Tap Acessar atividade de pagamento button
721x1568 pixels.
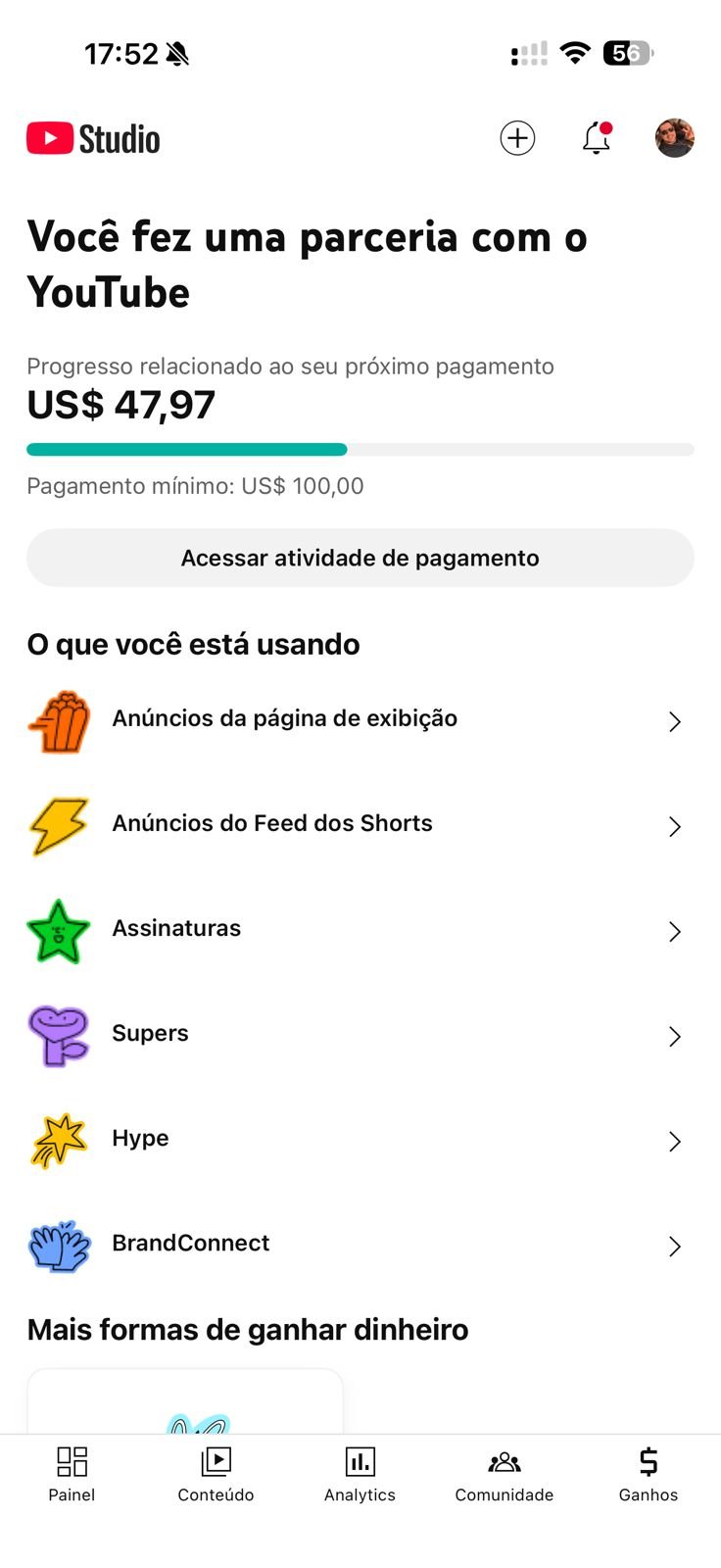(x=360, y=558)
